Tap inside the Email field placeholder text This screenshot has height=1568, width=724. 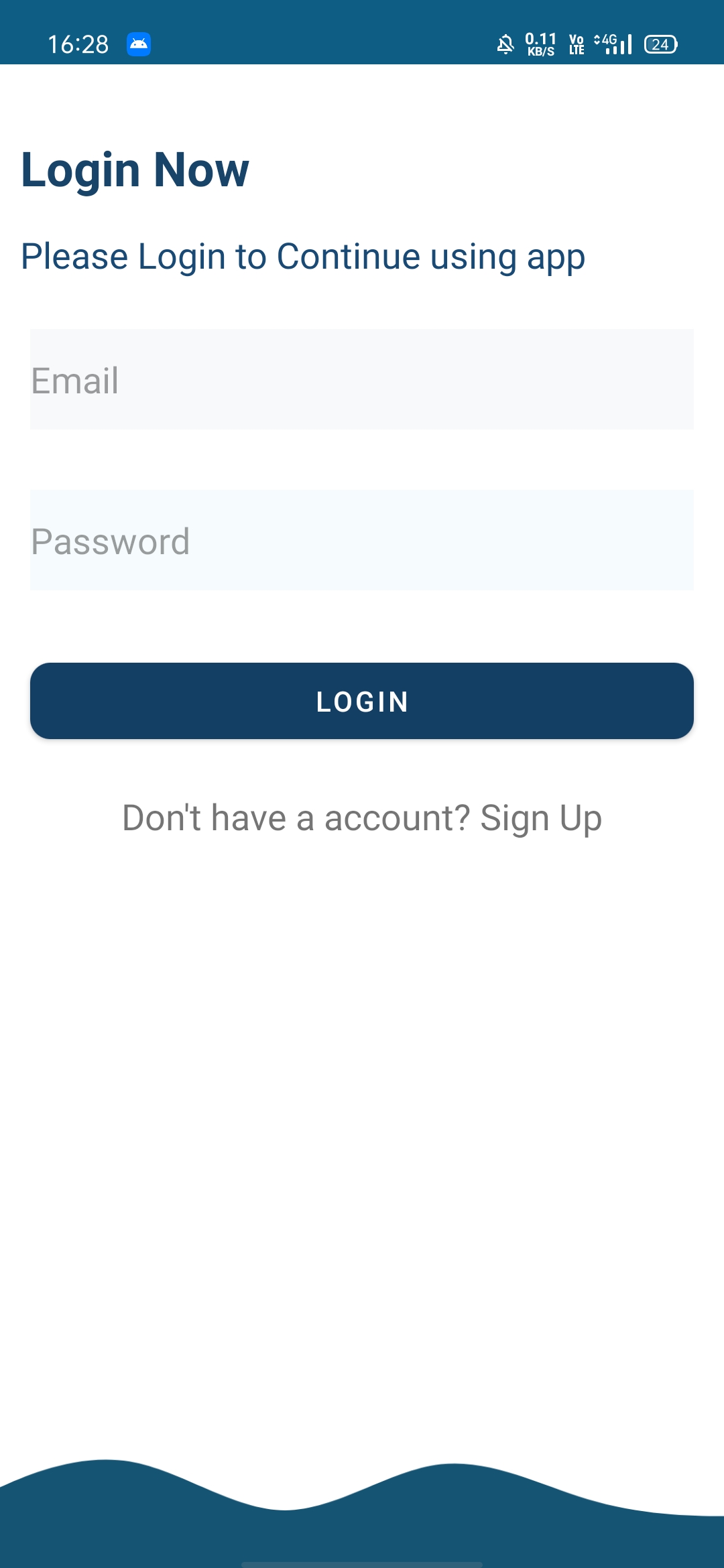(x=75, y=379)
